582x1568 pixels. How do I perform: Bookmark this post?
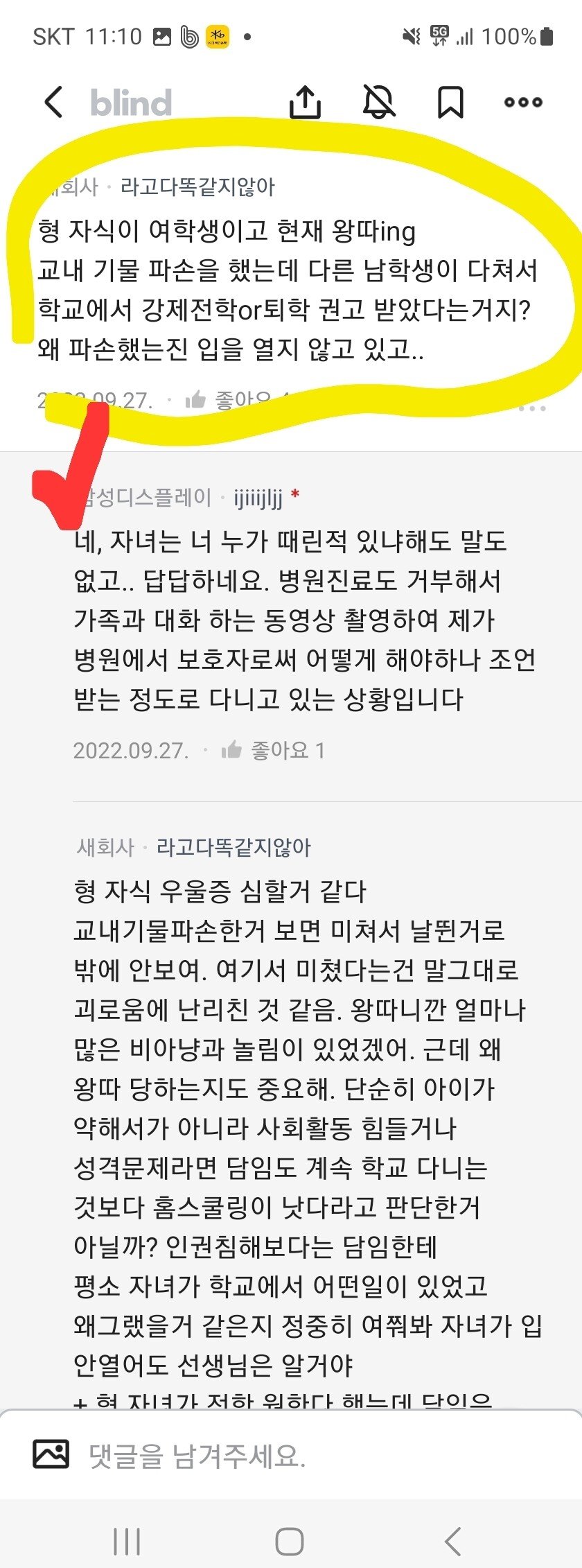(x=450, y=103)
